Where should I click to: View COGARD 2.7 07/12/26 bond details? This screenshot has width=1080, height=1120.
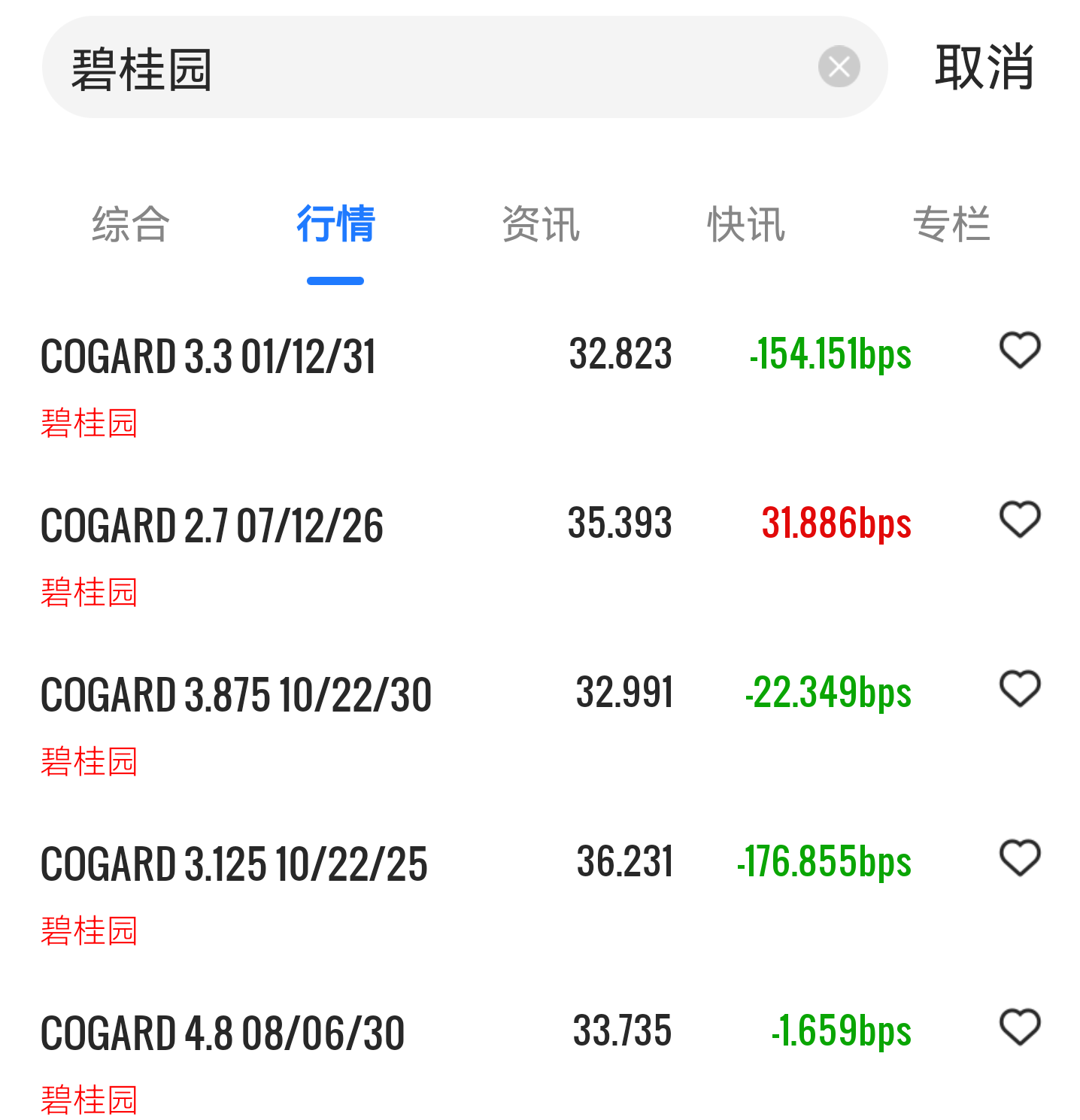tap(212, 526)
